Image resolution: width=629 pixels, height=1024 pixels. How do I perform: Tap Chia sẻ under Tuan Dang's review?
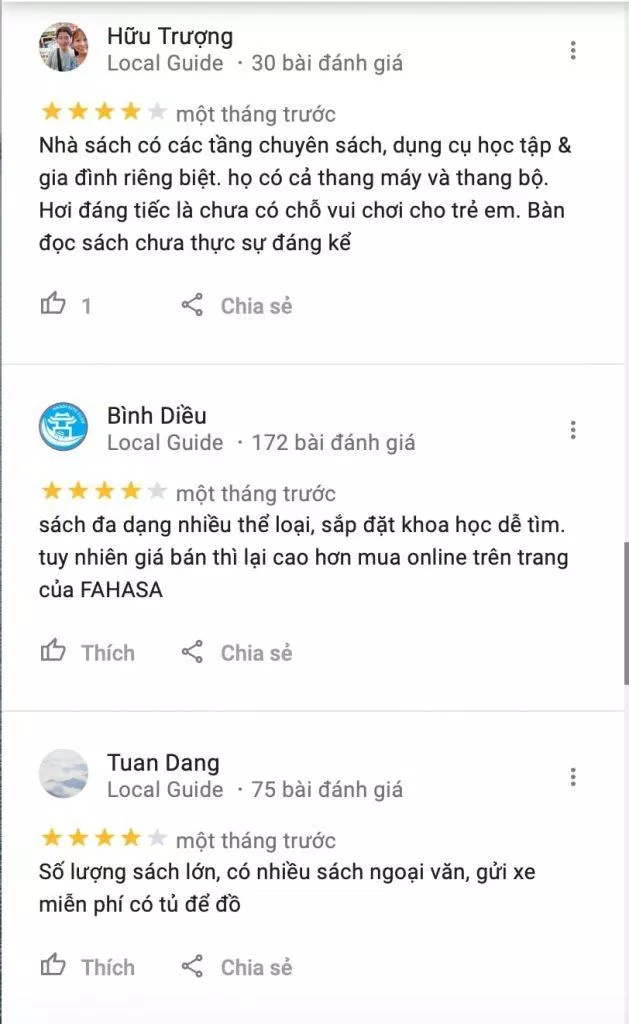(x=236, y=966)
